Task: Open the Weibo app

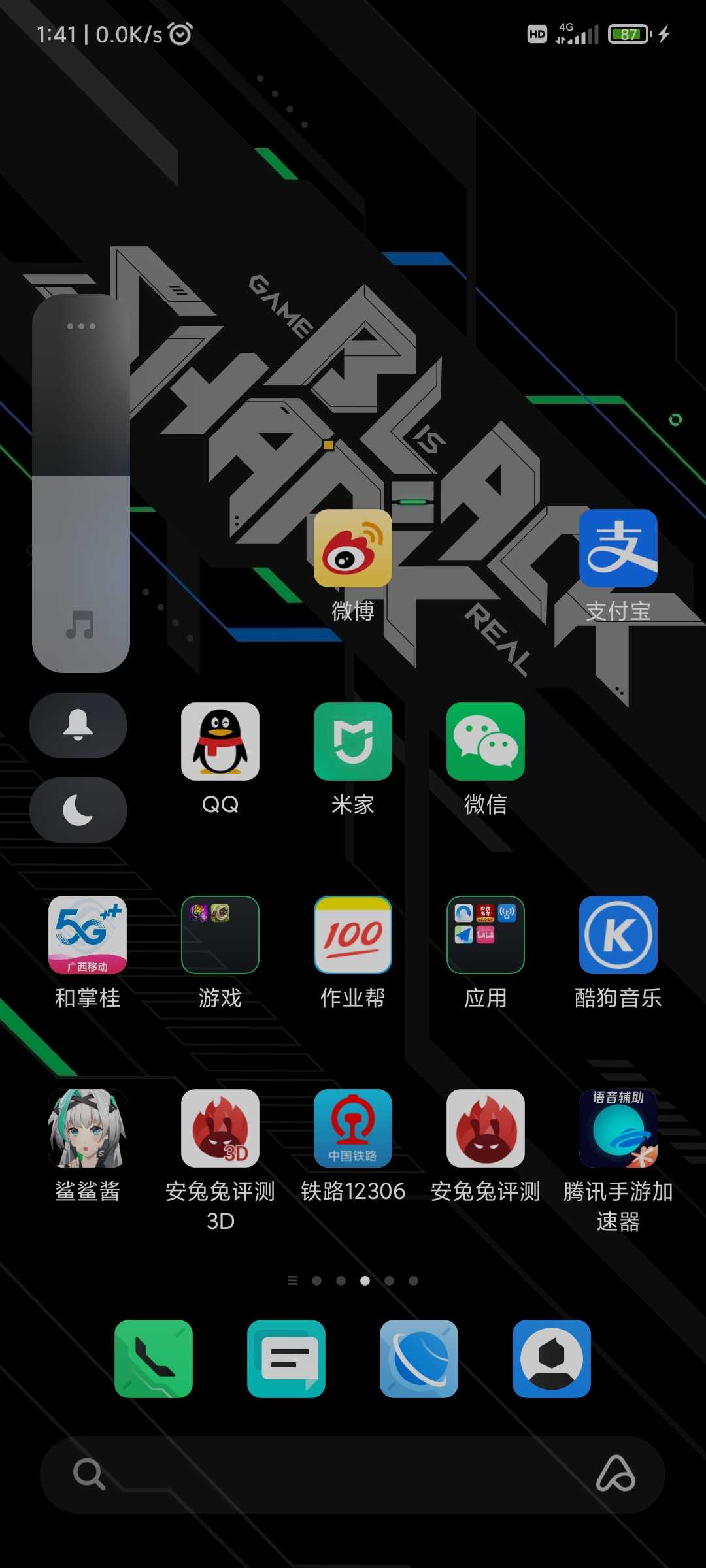Action: coord(353,549)
